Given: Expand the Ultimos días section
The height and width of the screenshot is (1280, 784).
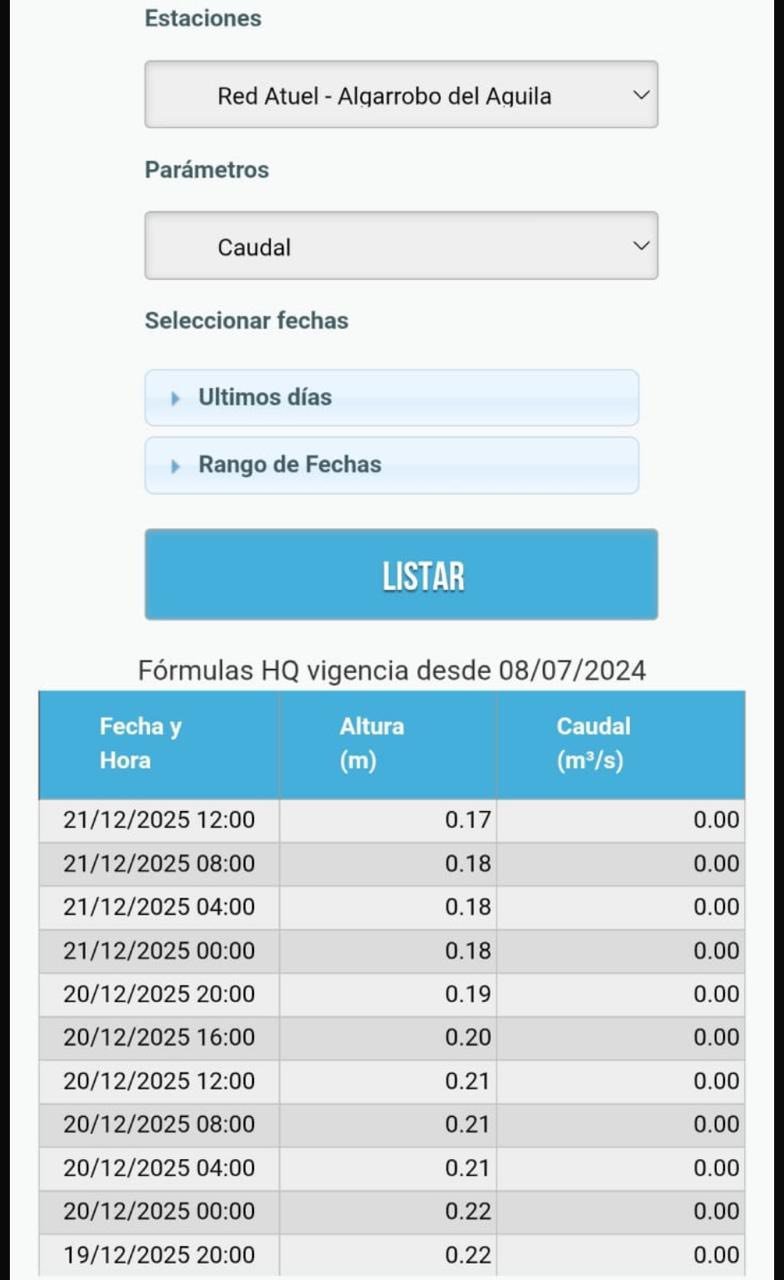Looking at the screenshot, I should click(x=391, y=398).
